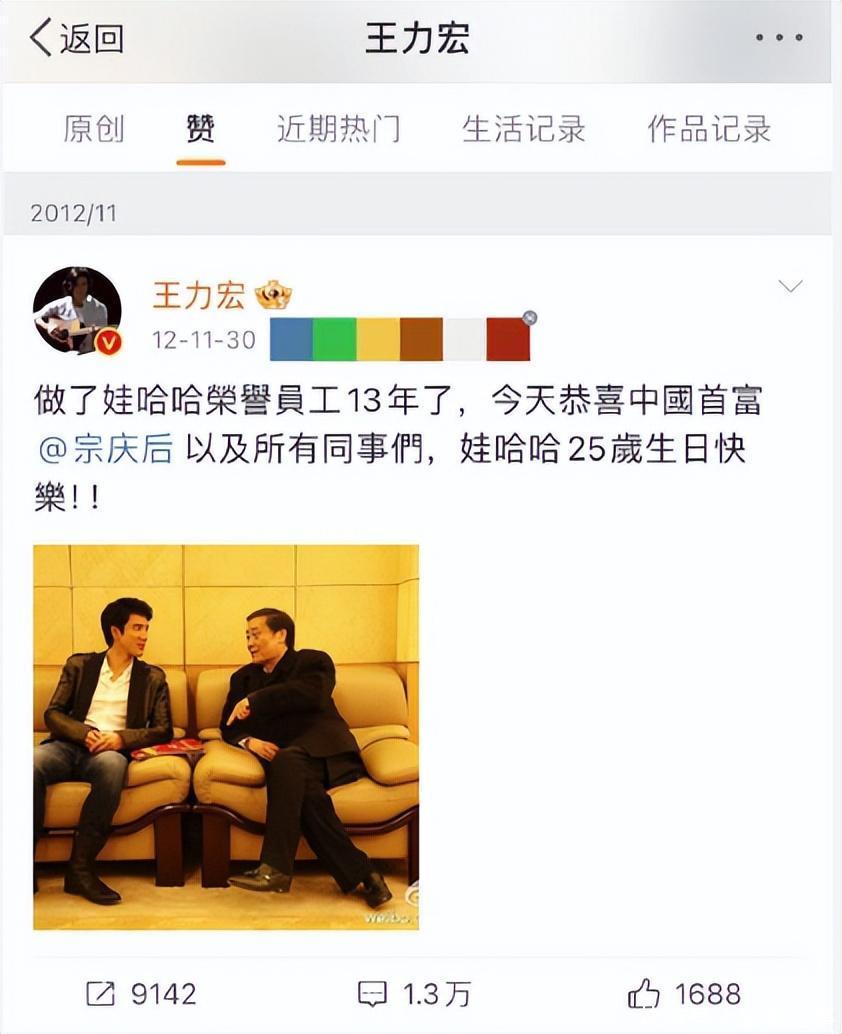Select the 赞 tab
The width and height of the screenshot is (842, 1034).
coord(200,129)
